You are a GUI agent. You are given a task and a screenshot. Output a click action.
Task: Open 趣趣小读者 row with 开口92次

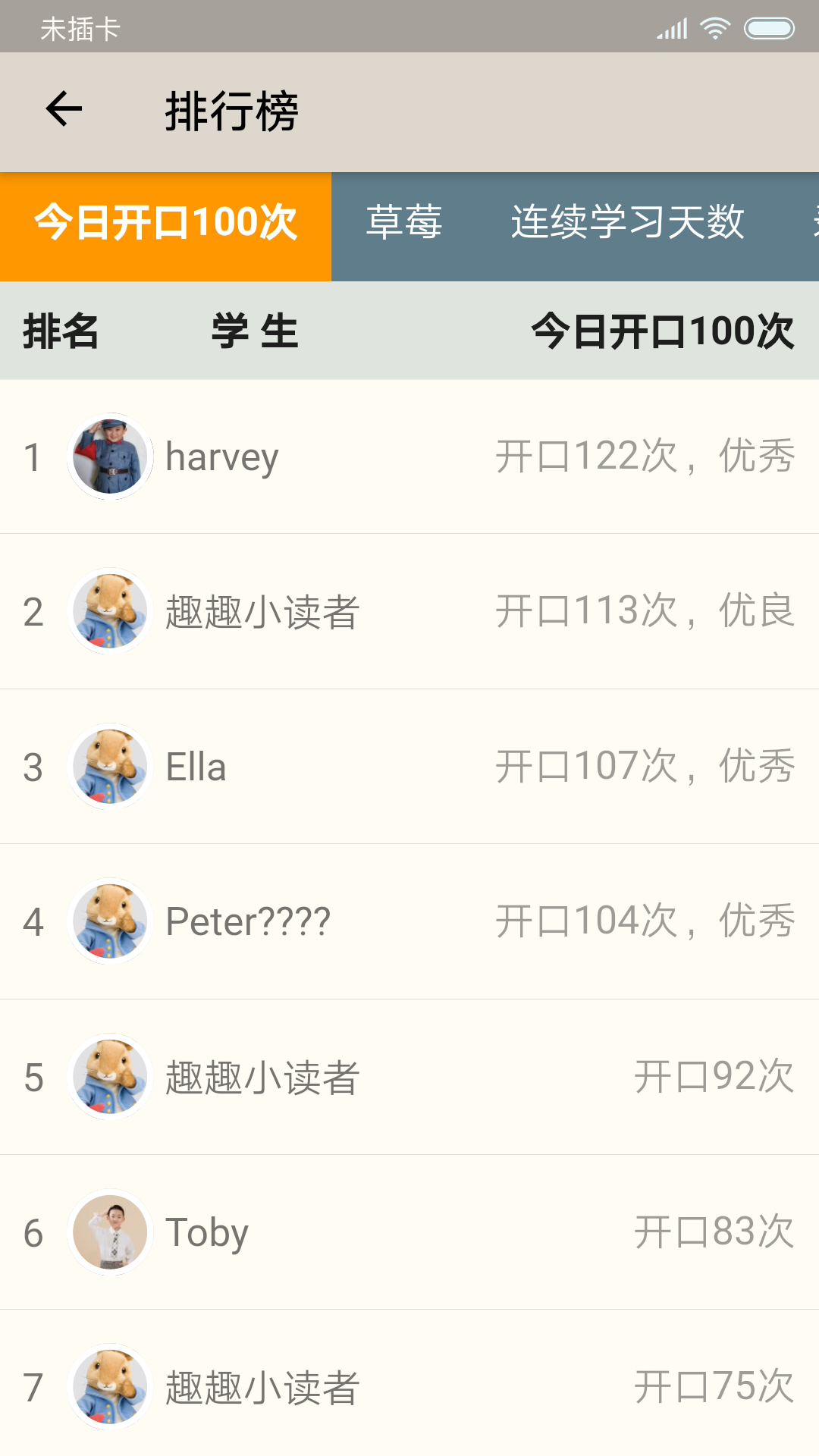click(409, 1077)
